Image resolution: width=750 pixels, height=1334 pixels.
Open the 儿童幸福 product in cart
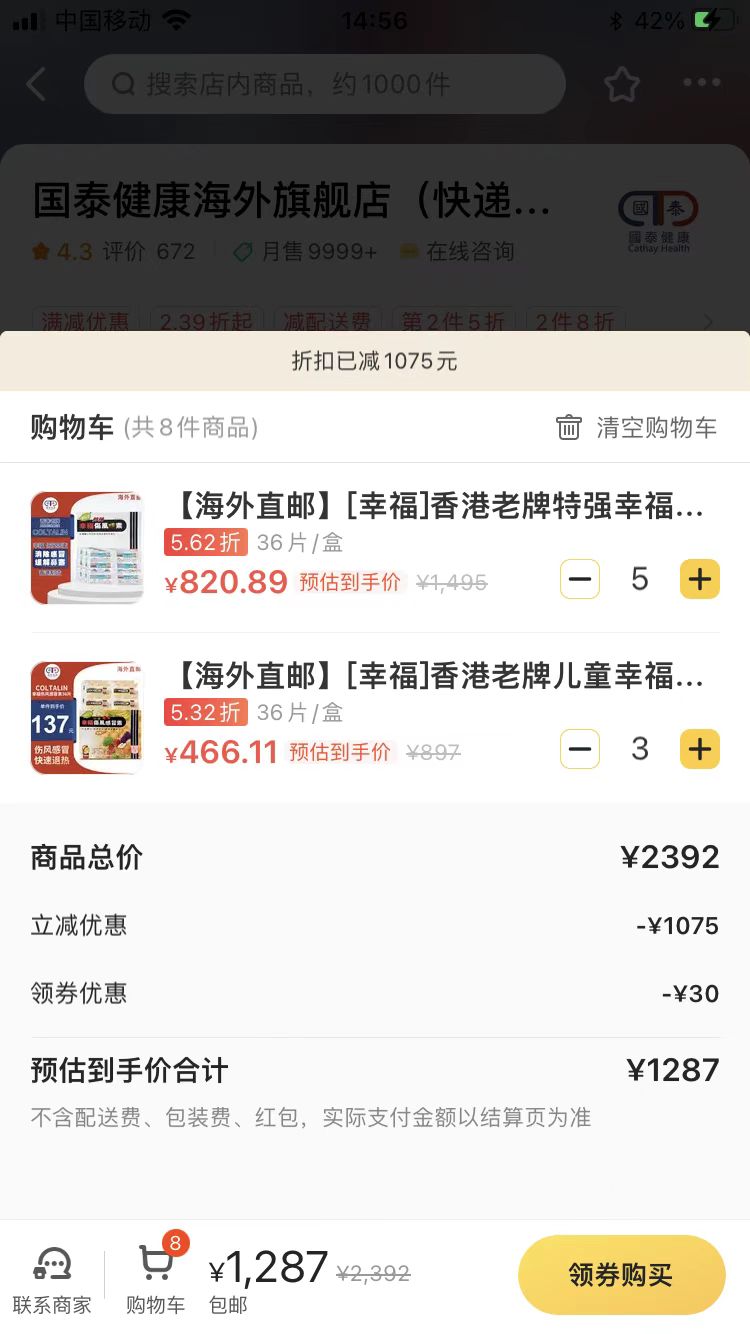[x=438, y=677]
